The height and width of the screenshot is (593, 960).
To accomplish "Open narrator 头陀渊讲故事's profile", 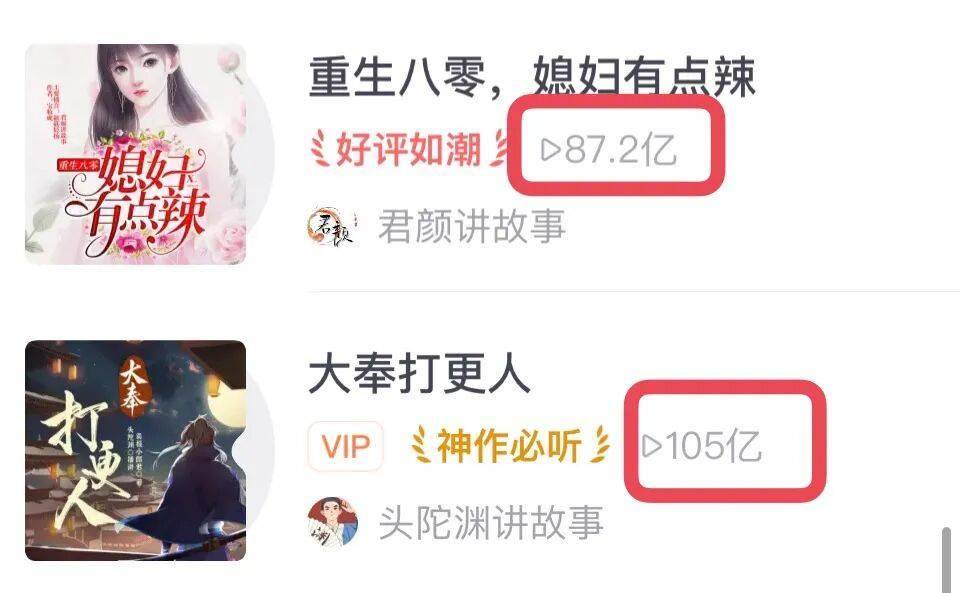I will [x=490, y=522].
